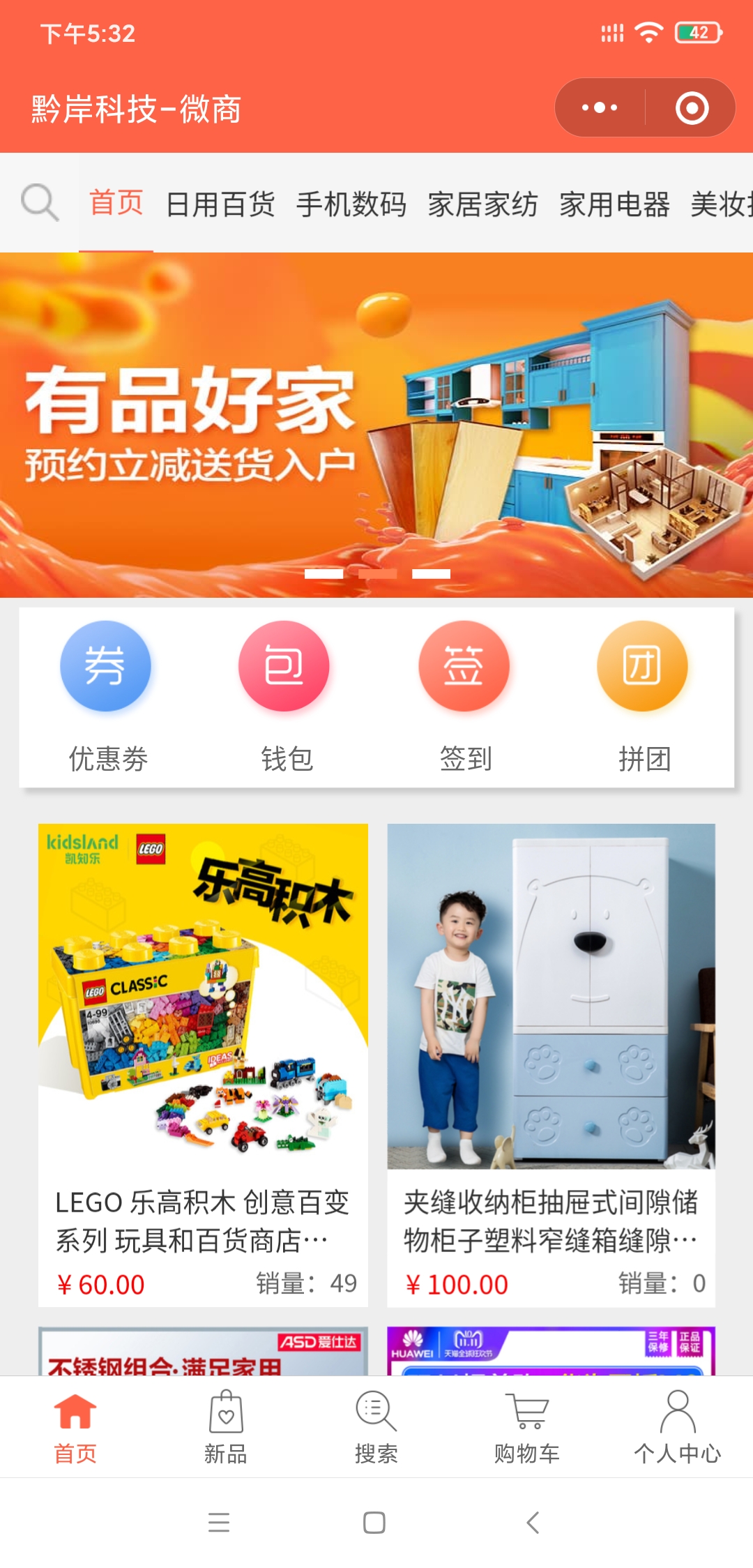Close the mini-program with the circle button
753x1568 pixels.
(x=692, y=108)
